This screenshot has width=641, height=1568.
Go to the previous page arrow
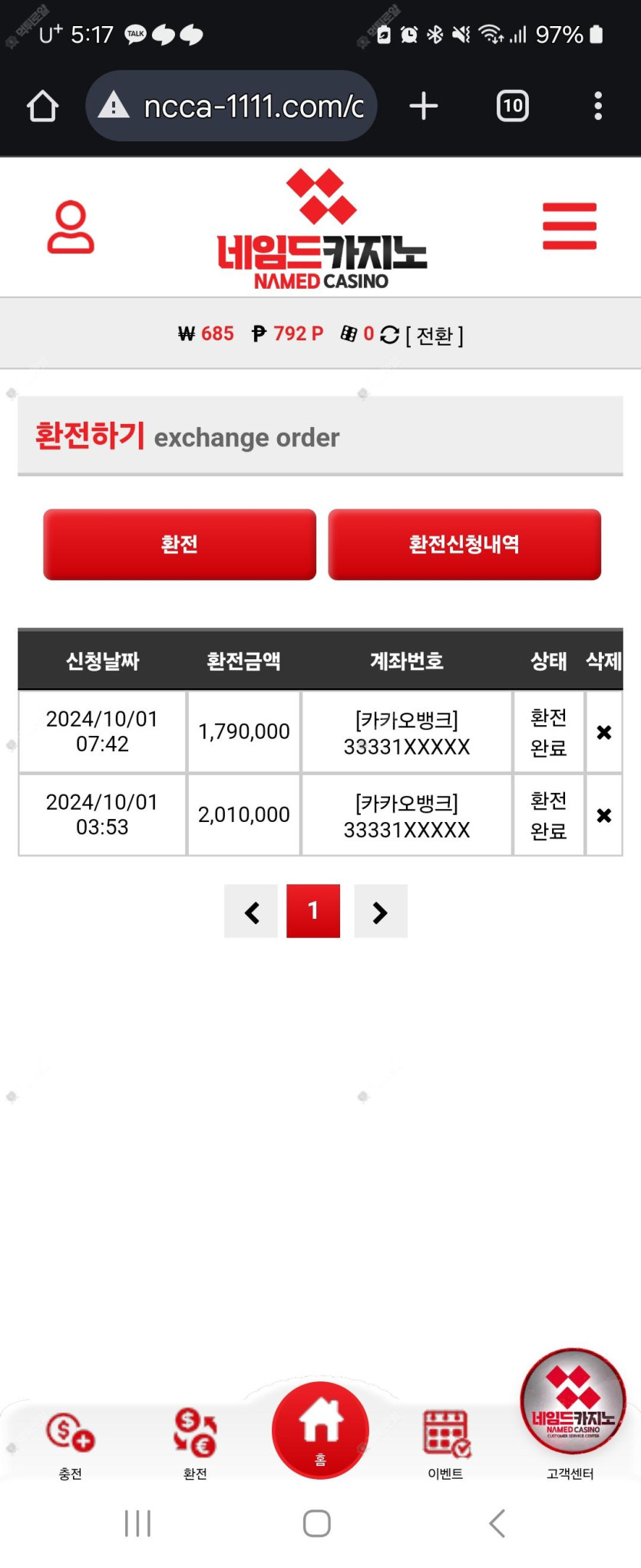(251, 911)
